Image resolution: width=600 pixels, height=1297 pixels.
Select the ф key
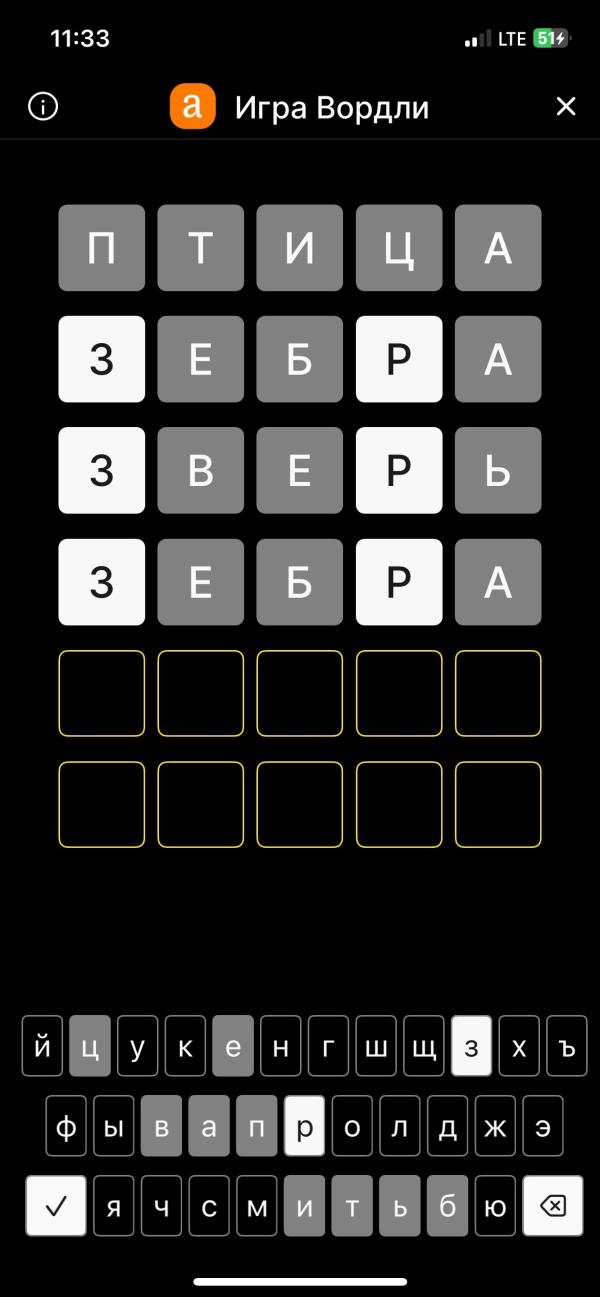[66, 1126]
